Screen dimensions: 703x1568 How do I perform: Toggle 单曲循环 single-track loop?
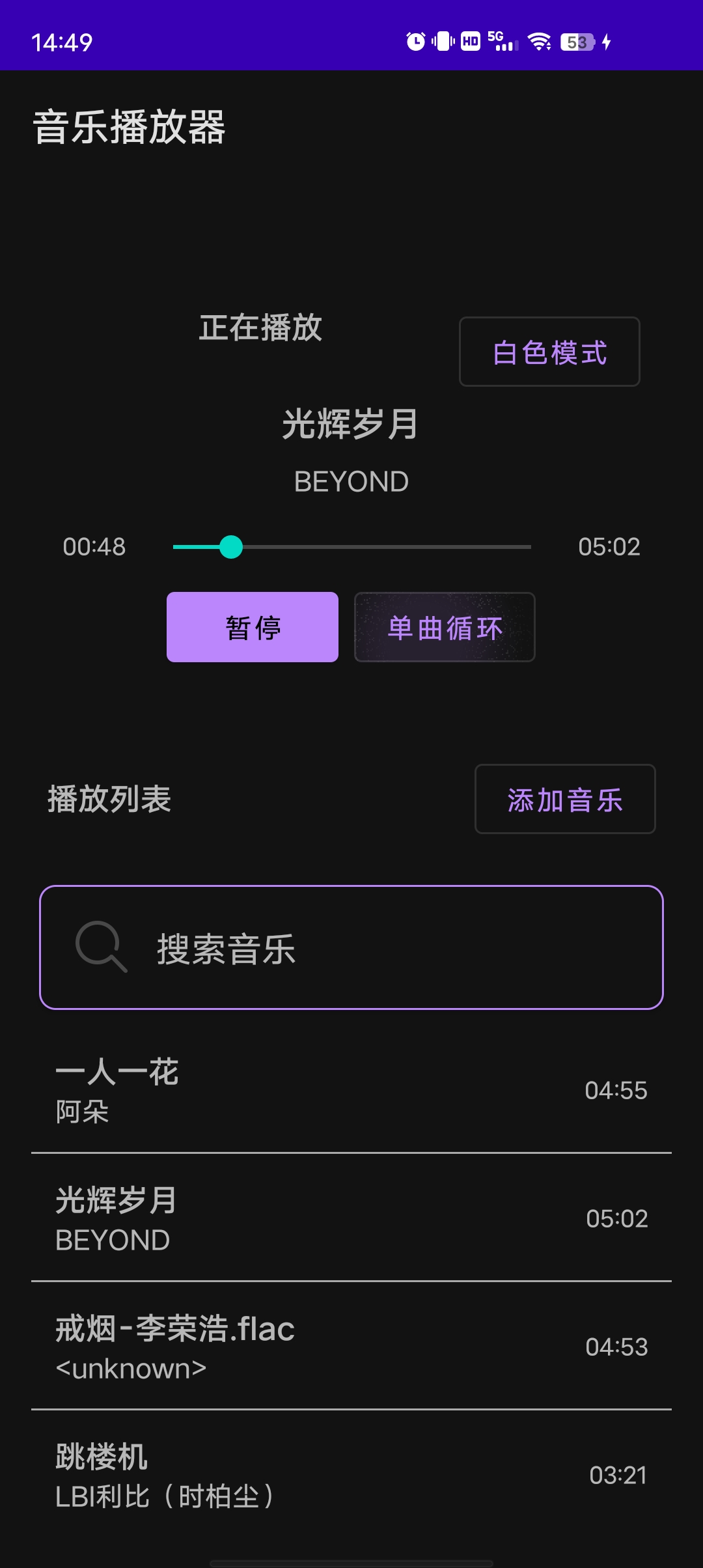coord(445,627)
